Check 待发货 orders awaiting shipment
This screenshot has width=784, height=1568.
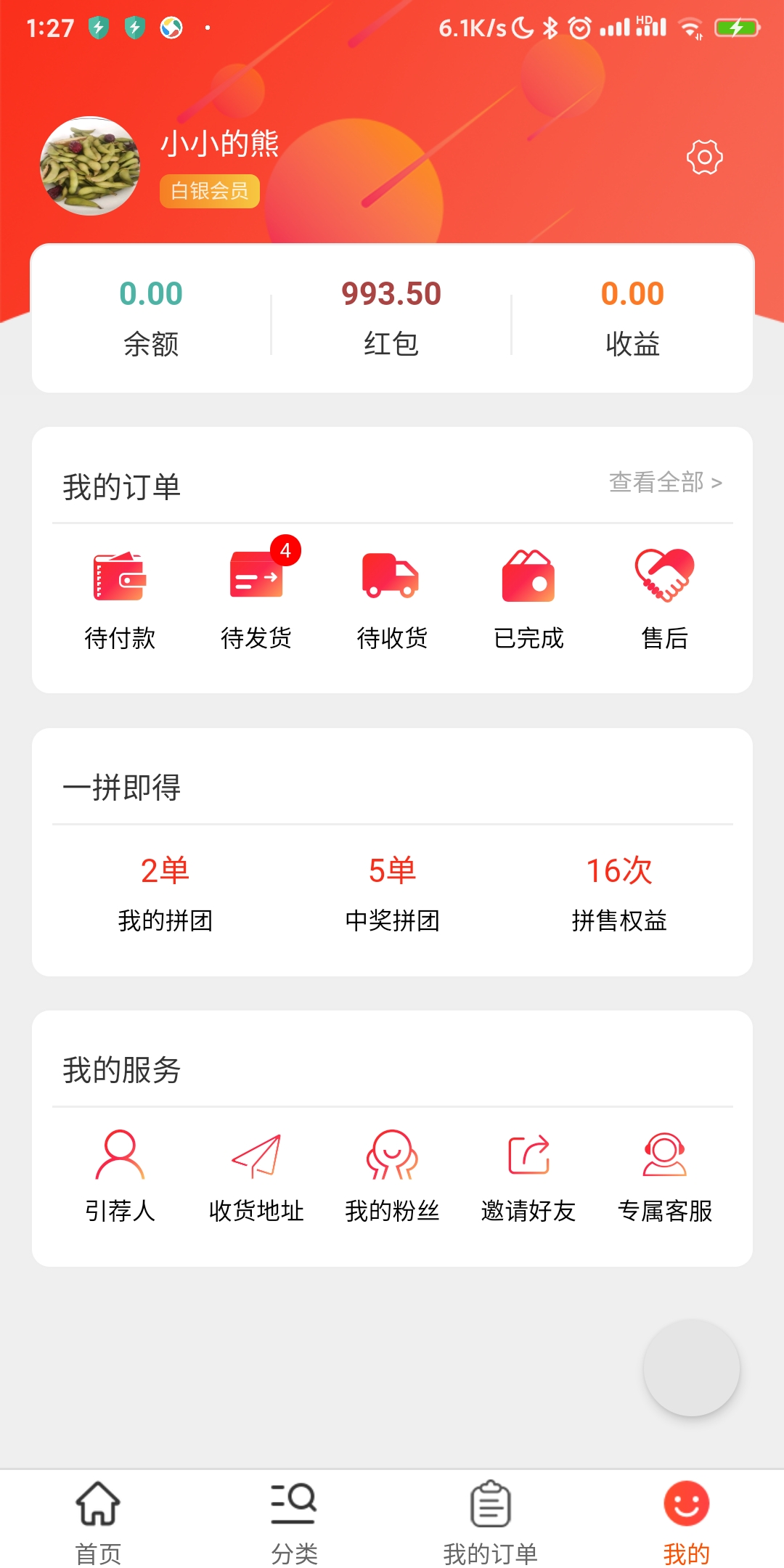[256, 600]
